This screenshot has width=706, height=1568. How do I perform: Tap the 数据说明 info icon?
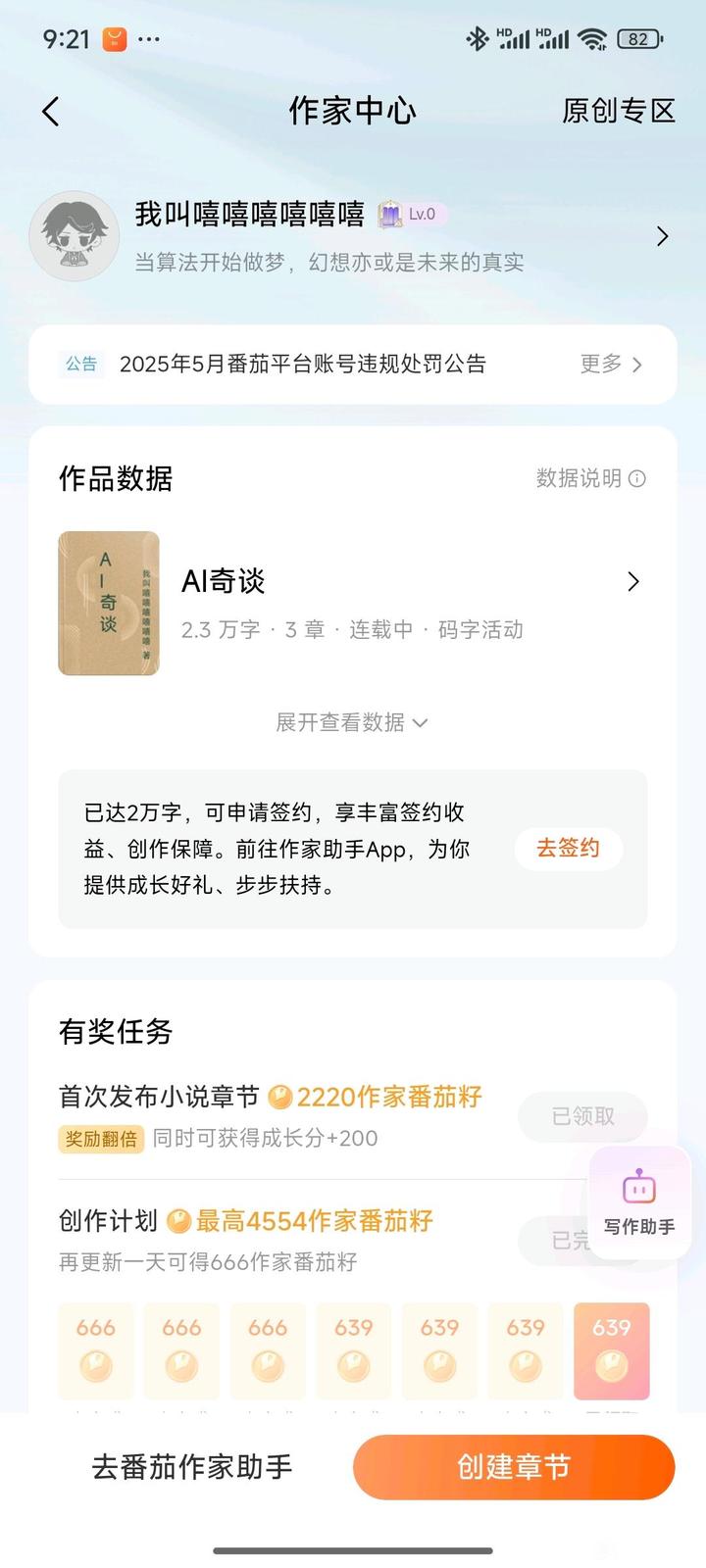(638, 479)
